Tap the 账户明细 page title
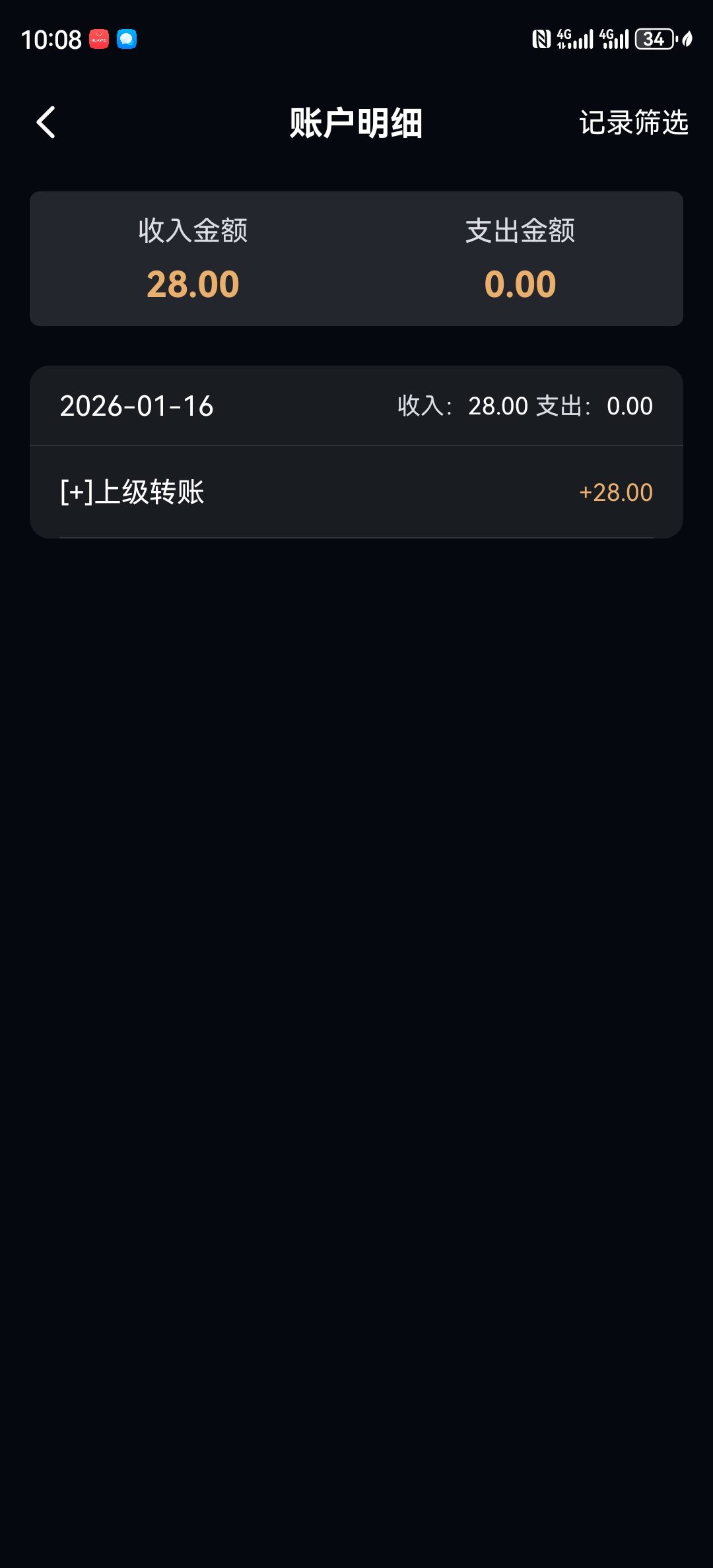Image resolution: width=713 pixels, height=1568 pixels. (356, 123)
